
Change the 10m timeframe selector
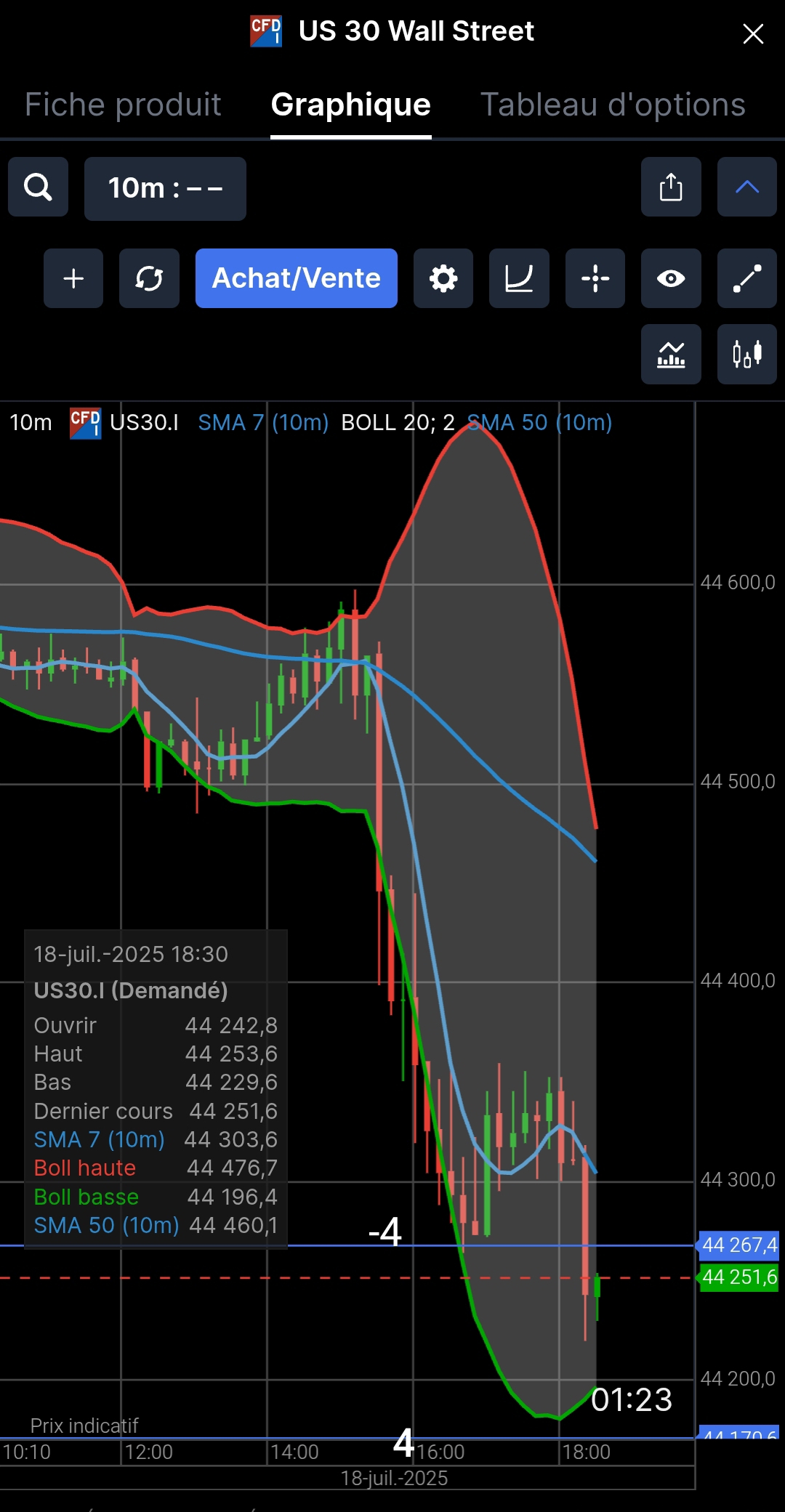165,188
